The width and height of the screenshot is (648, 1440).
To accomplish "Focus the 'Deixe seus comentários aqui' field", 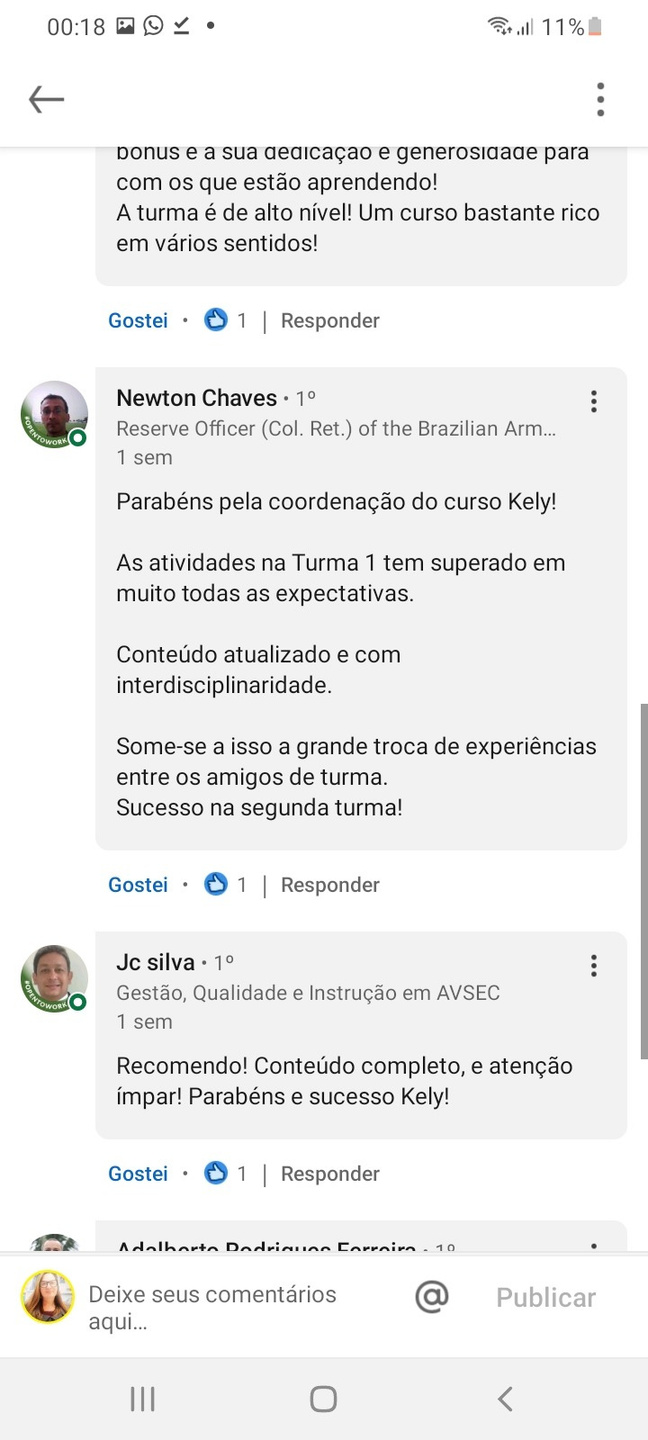I will pos(230,1307).
